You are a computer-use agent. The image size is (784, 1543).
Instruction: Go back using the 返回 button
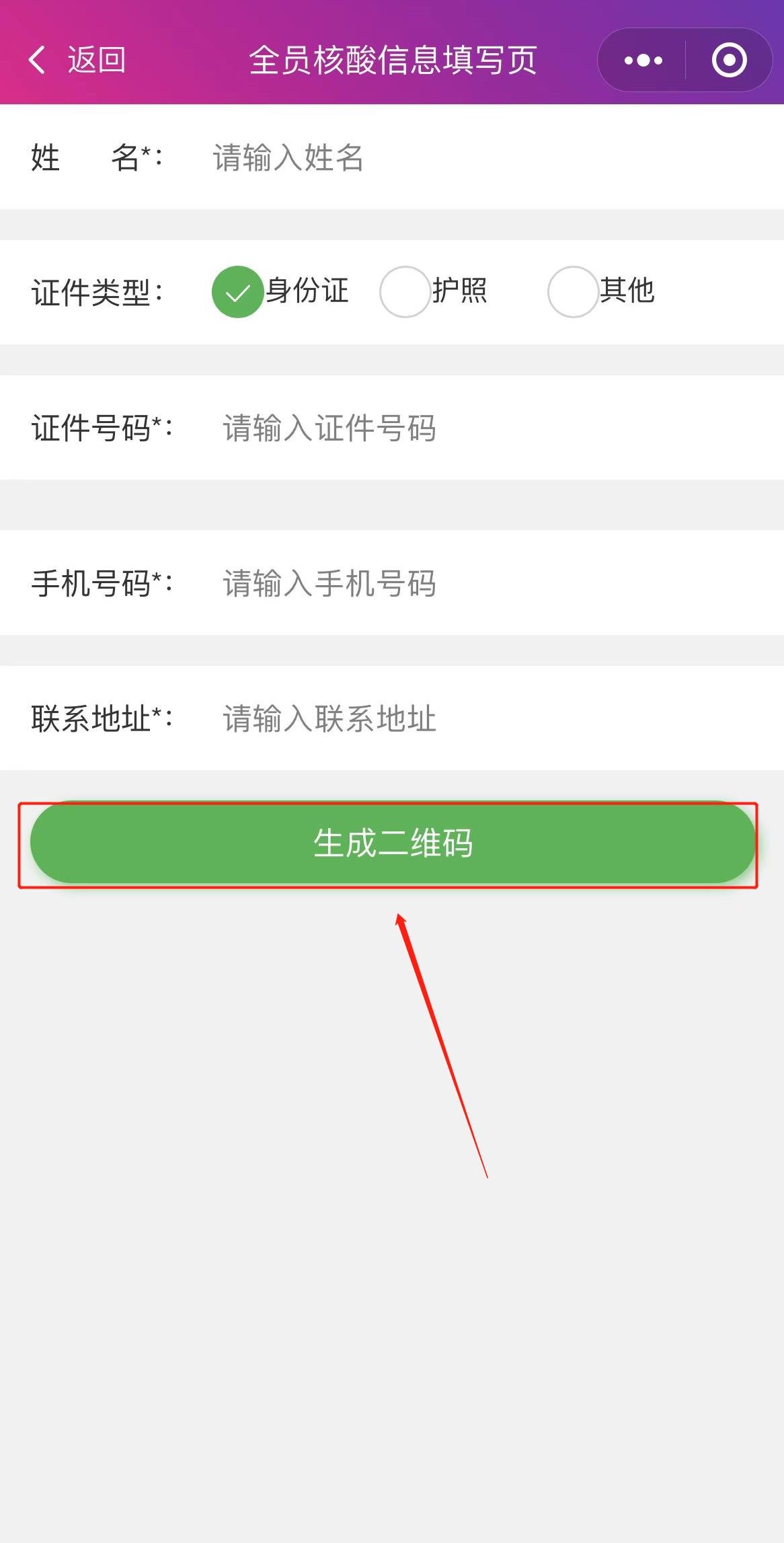[x=77, y=60]
